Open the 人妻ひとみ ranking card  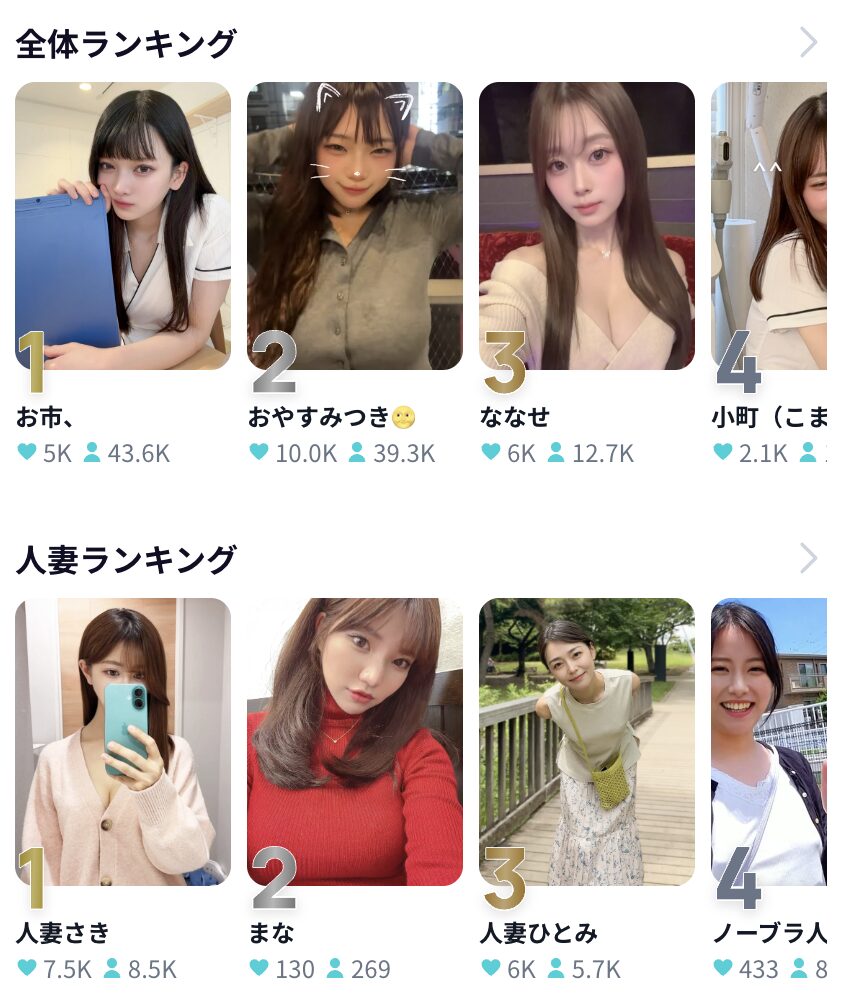point(587,742)
